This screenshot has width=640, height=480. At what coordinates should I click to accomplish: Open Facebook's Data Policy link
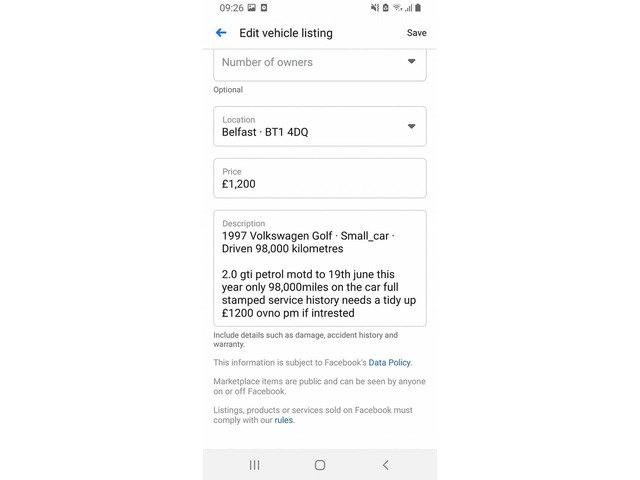(x=389, y=362)
